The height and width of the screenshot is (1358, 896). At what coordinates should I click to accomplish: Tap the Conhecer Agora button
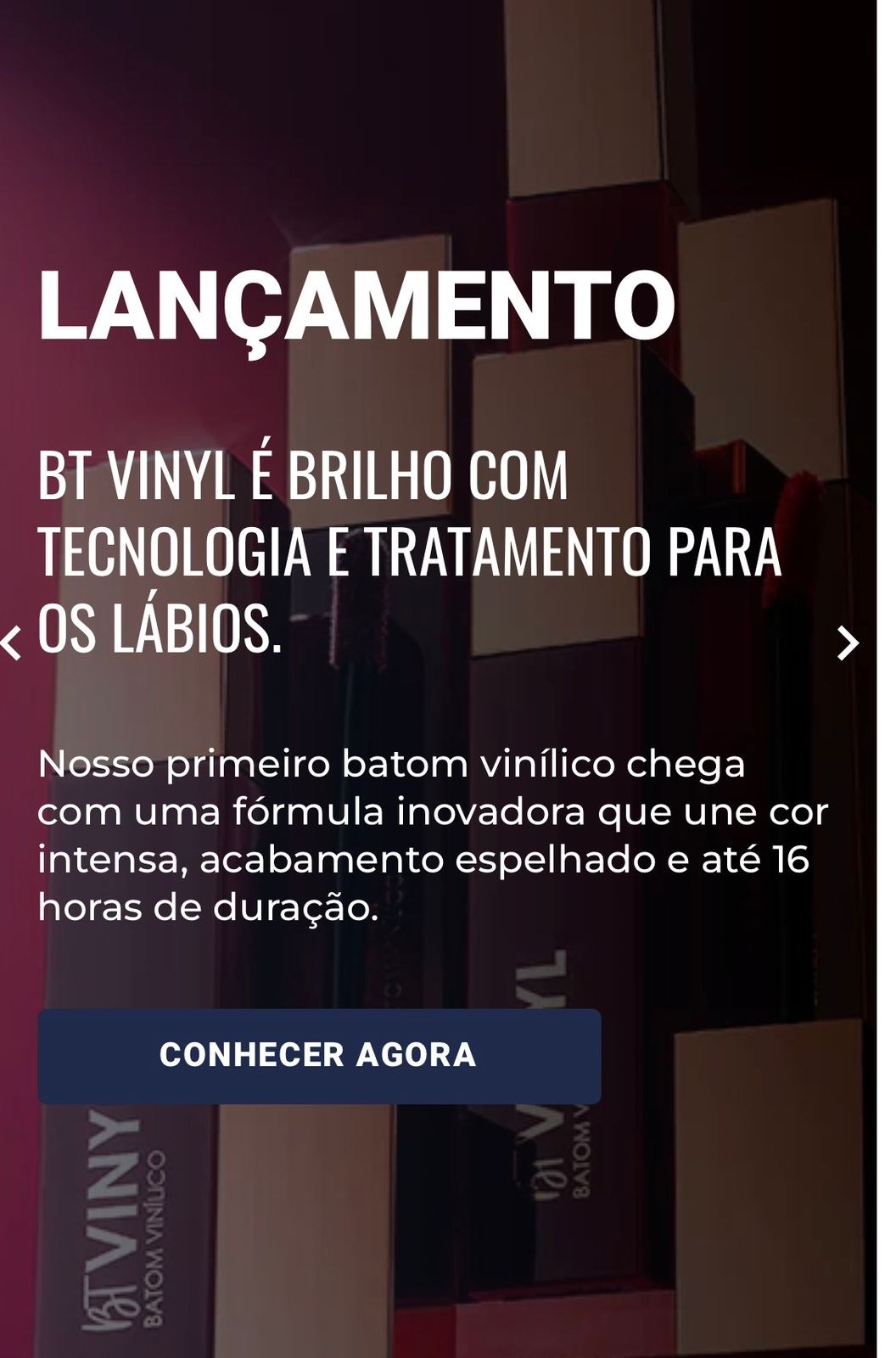pos(319,1056)
